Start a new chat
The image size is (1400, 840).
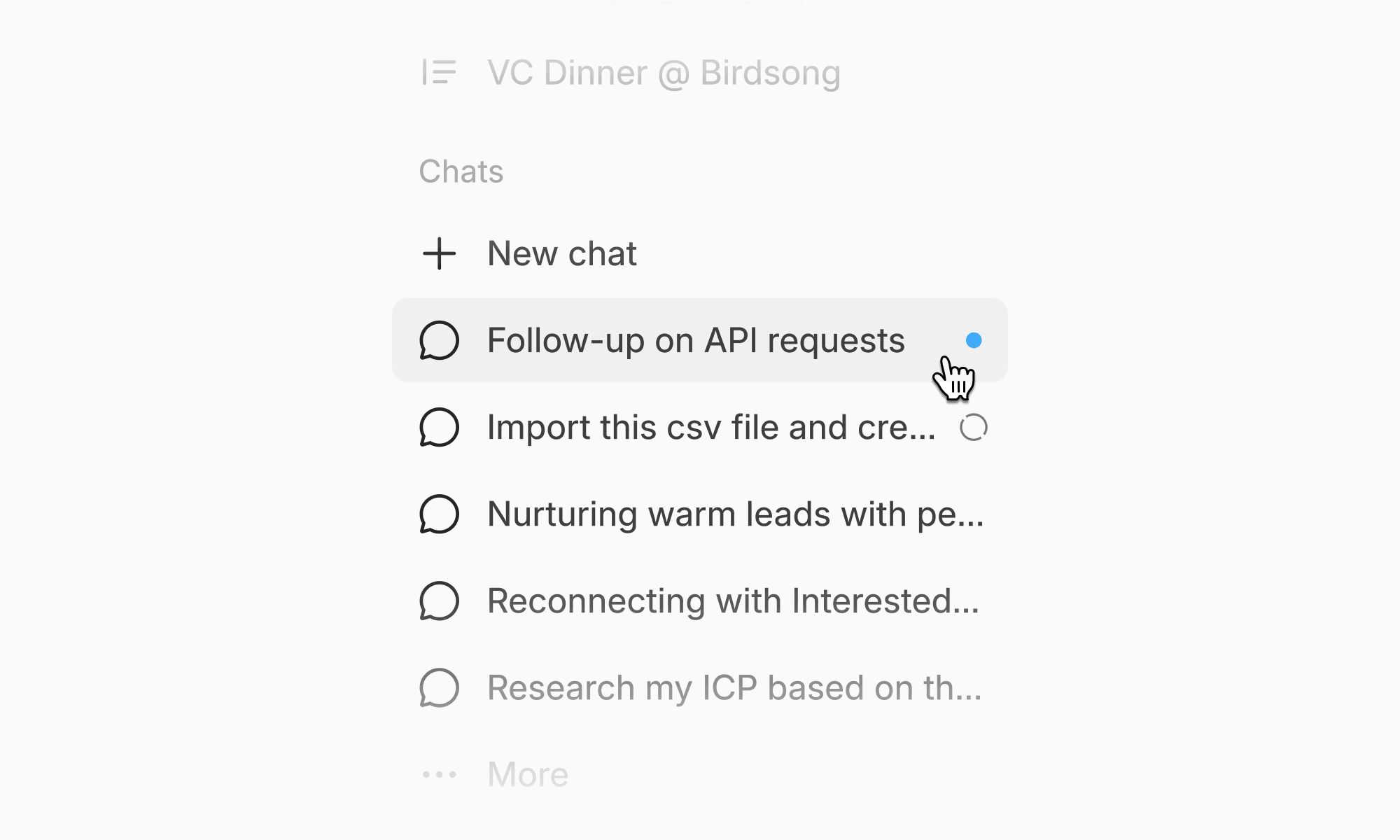click(x=561, y=253)
